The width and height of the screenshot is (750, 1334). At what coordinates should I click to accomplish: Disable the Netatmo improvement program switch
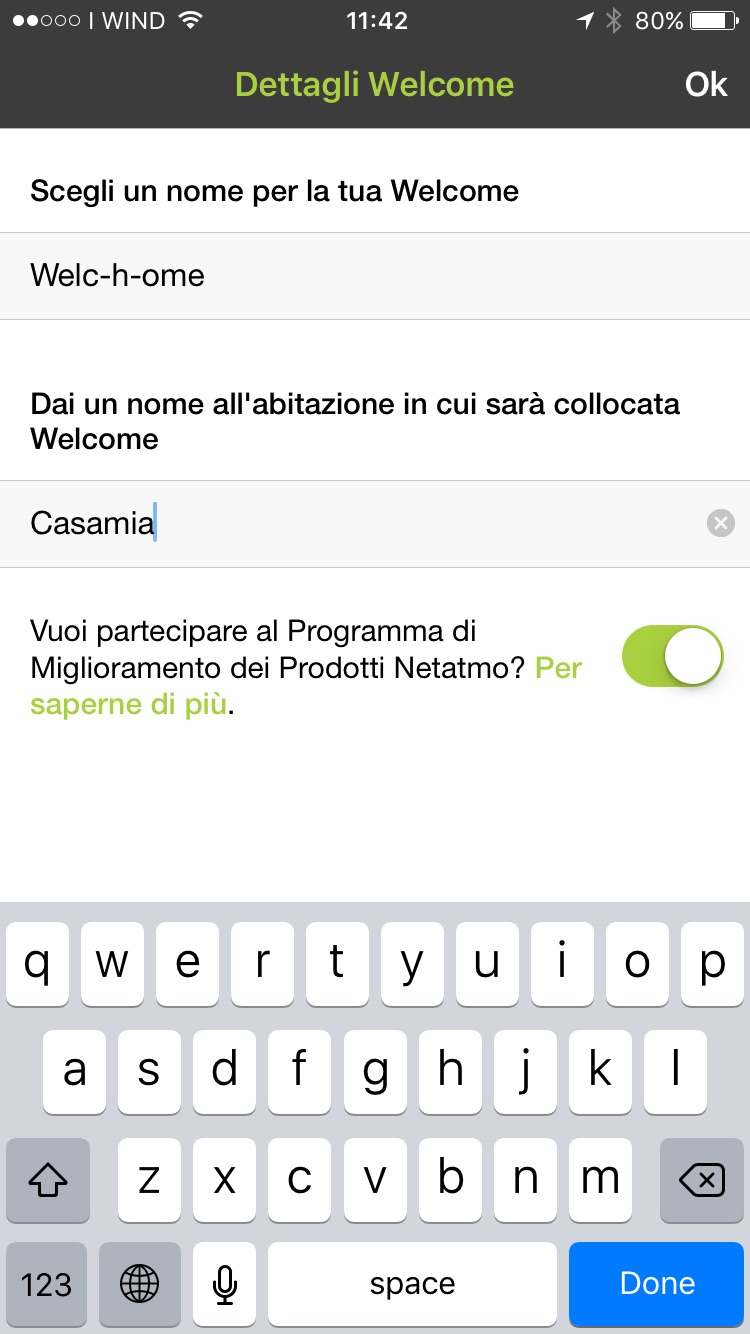(672, 657)
